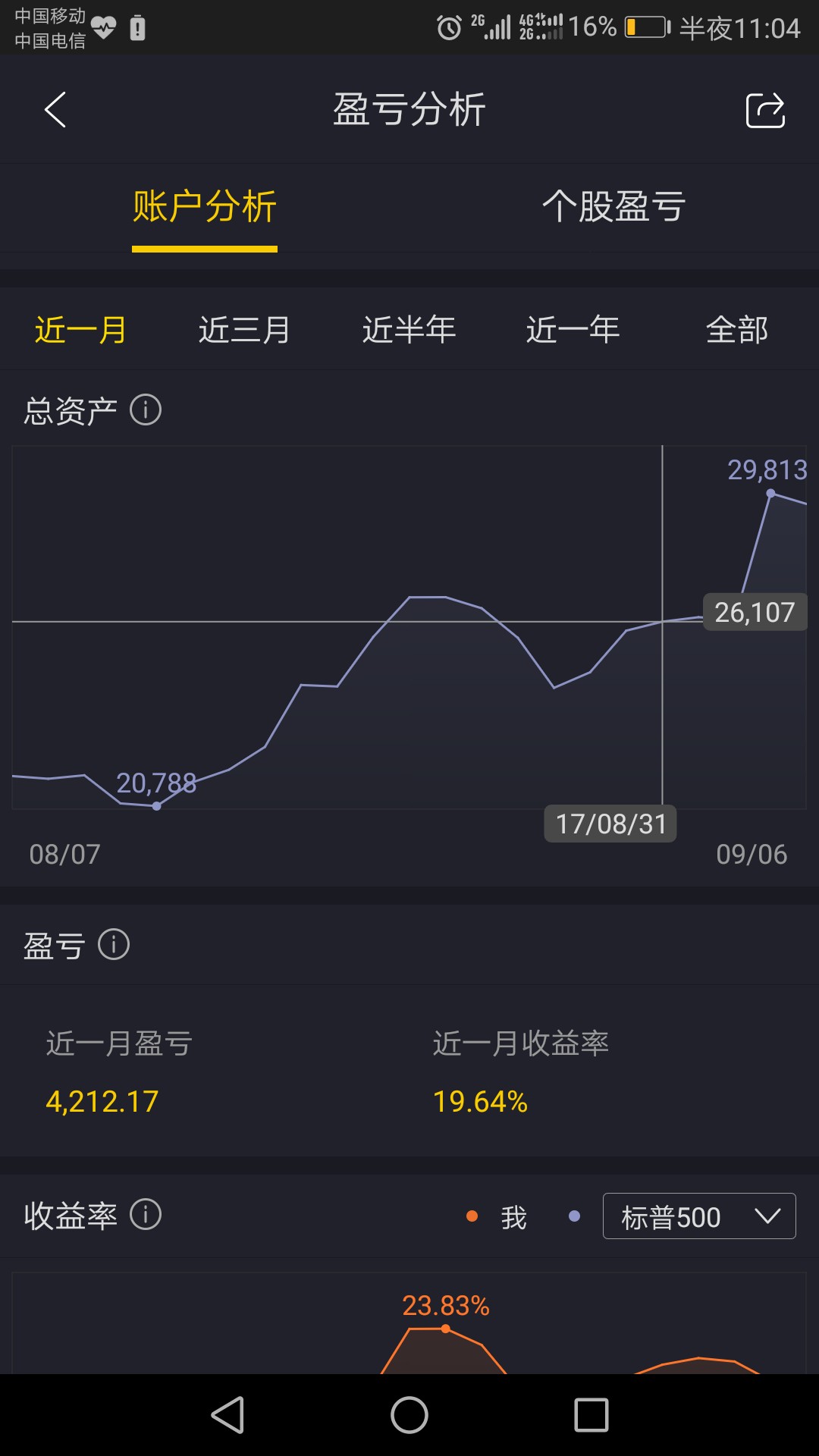Select the 近一月 time range
The height and width of the screenshot is (1456, 819).
pyautogui.click(x=81, y=330)
